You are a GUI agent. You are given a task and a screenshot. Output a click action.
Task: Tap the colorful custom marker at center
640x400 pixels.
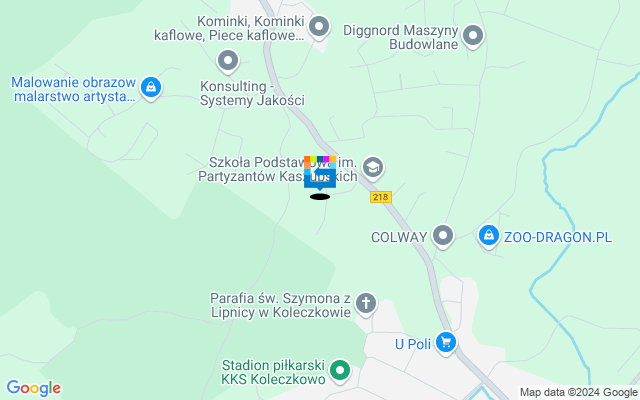[320, 171]
